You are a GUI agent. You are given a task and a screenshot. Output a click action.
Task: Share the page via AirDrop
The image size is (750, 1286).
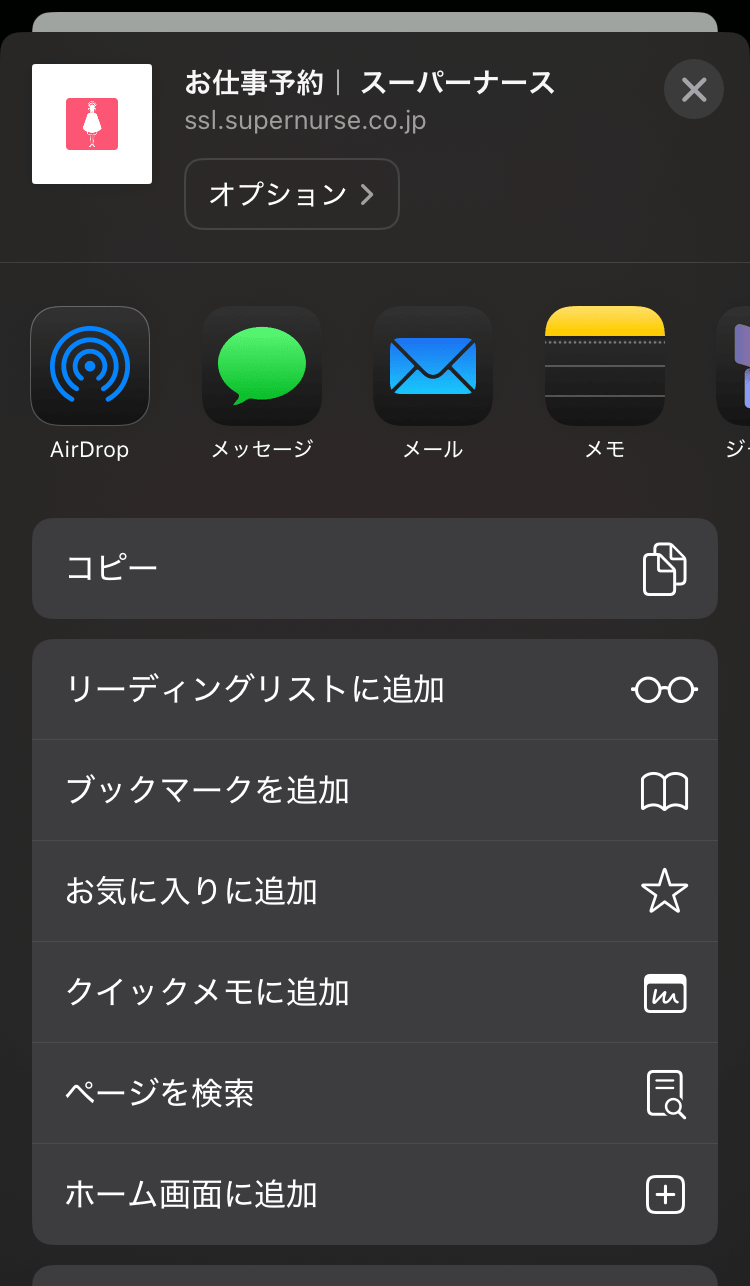click(90, 366)
